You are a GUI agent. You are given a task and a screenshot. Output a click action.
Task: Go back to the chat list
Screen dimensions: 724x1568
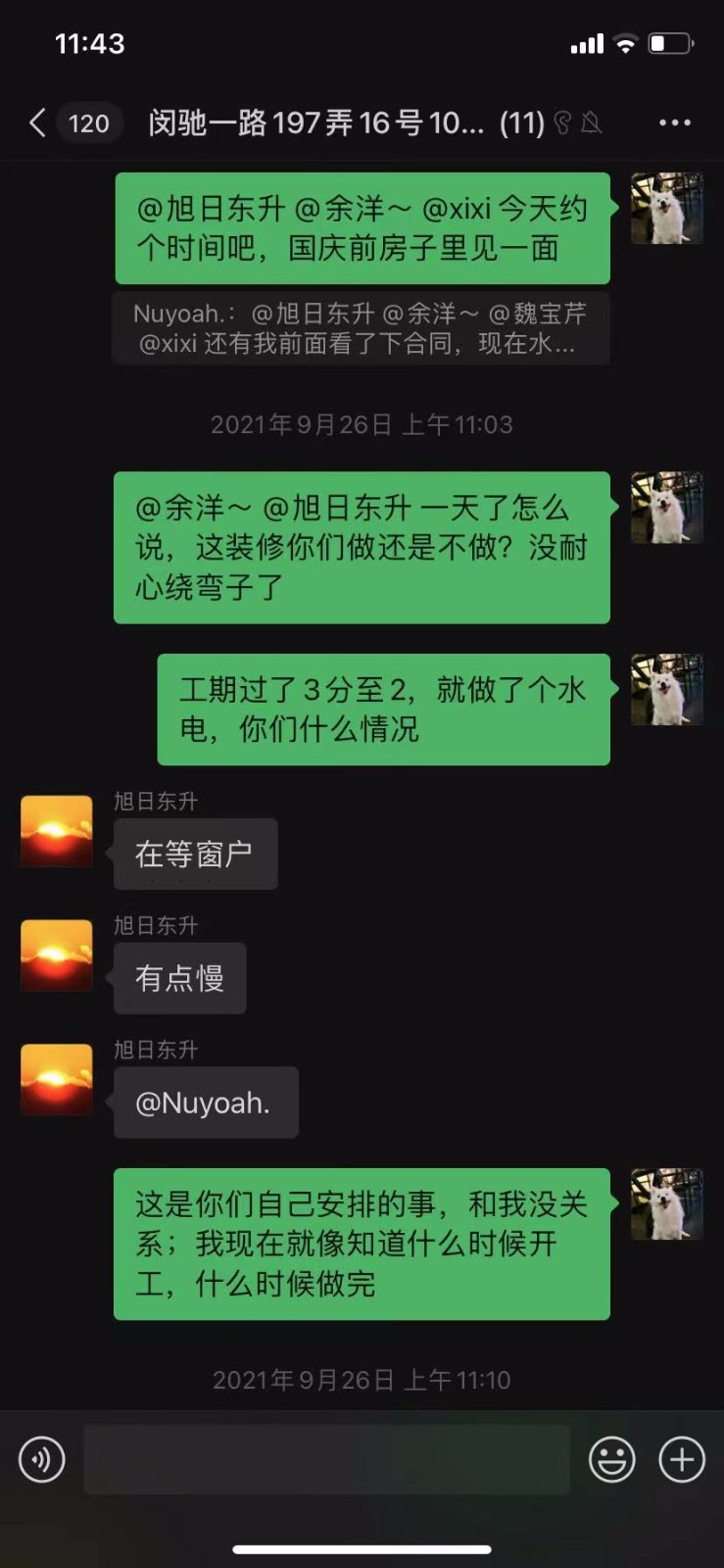(38, 122)
